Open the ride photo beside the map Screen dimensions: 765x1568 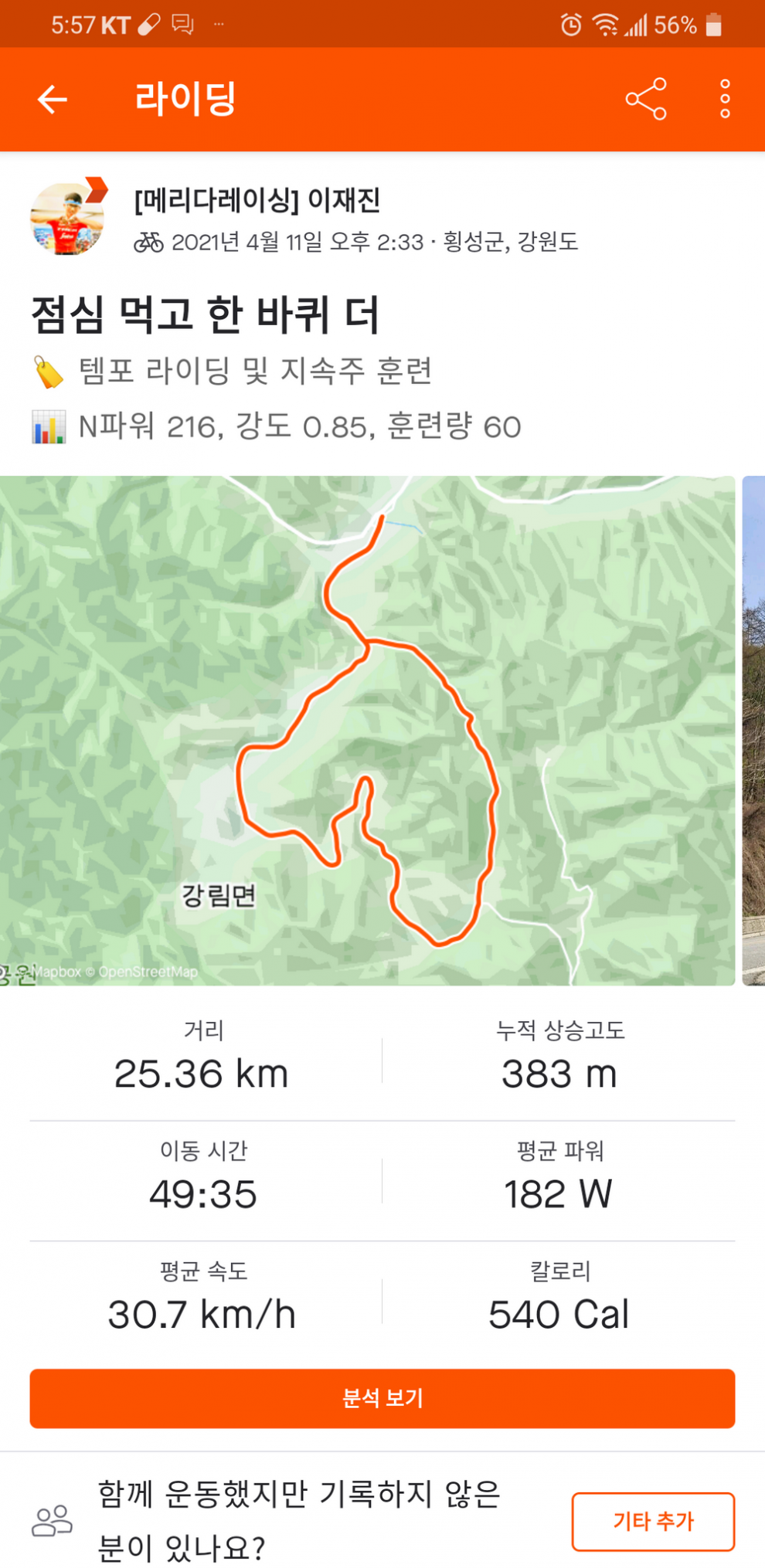click(754, 730)
